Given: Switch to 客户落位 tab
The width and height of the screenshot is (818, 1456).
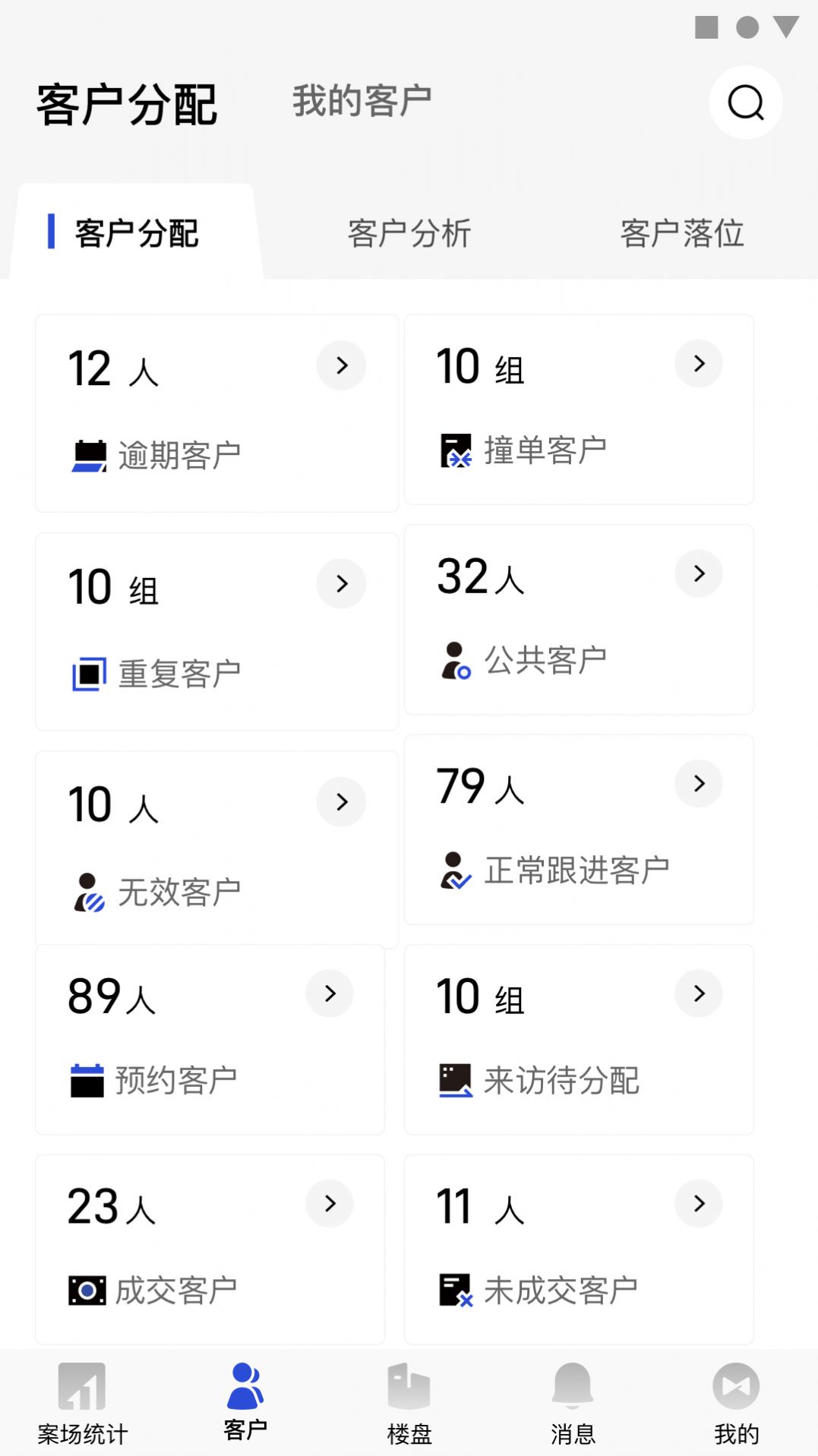Looking at the screenshot, I should click(x=682, y=233).
